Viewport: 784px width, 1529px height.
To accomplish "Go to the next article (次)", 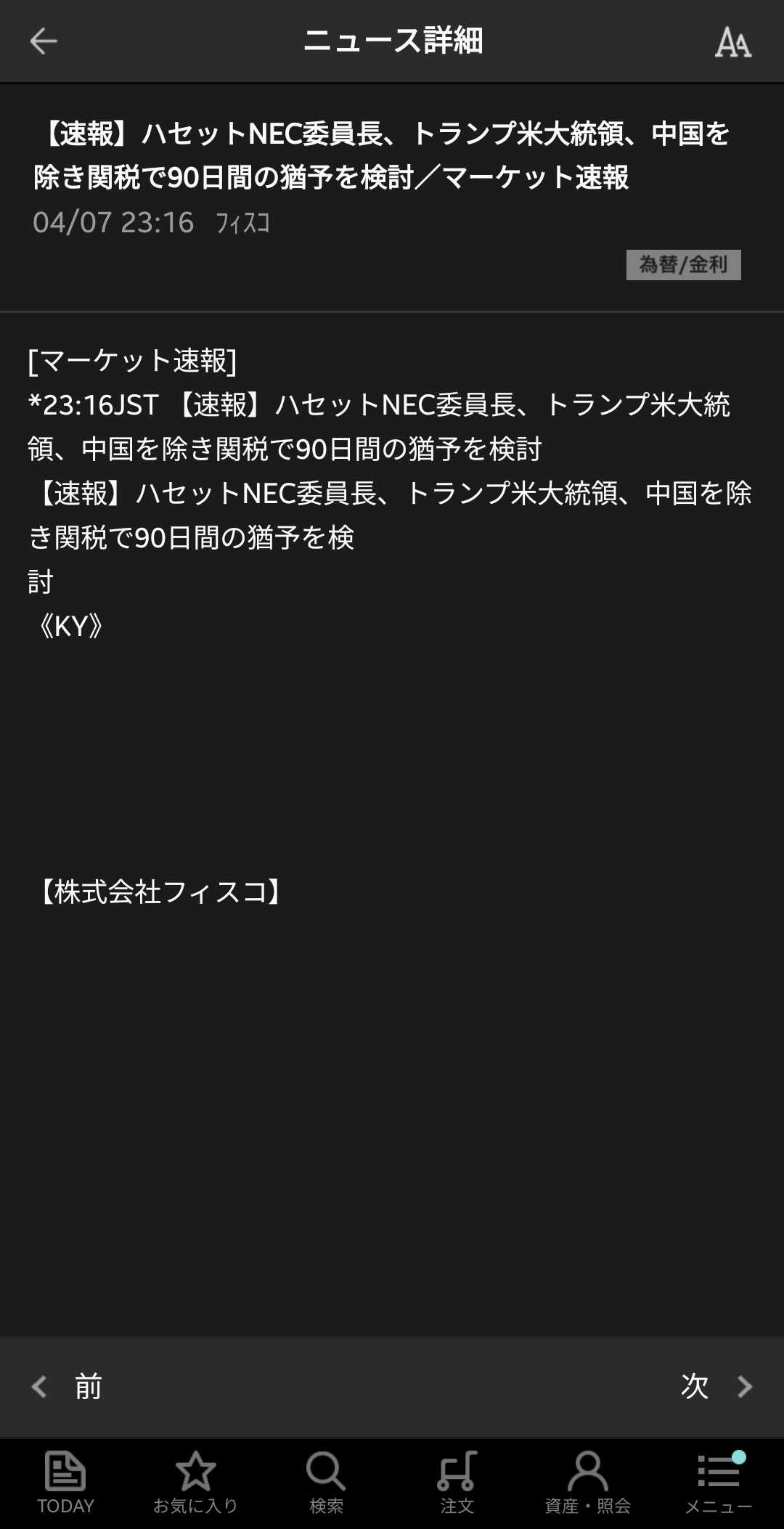I will click(715, 1387).
